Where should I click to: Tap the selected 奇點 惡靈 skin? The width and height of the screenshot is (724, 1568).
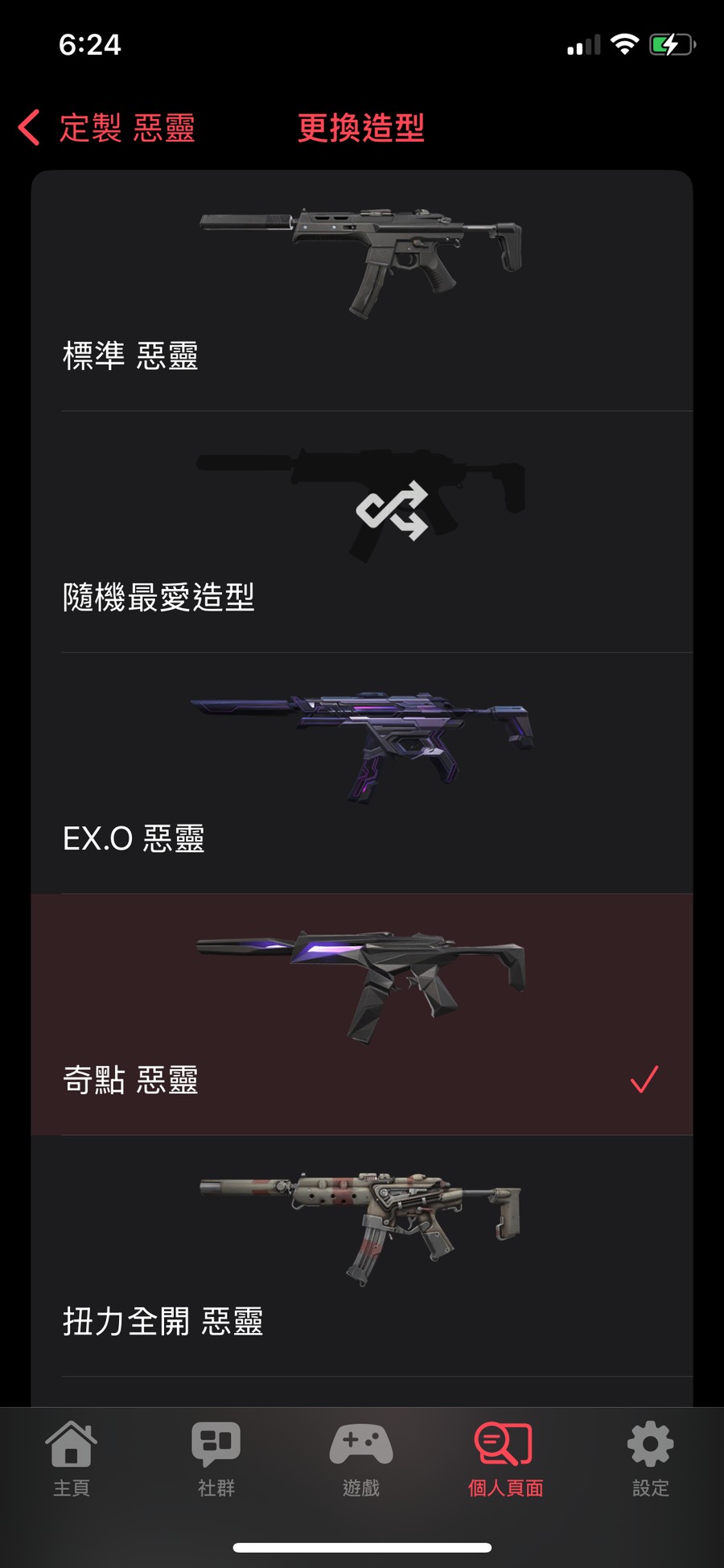[x=362, y=1015]
